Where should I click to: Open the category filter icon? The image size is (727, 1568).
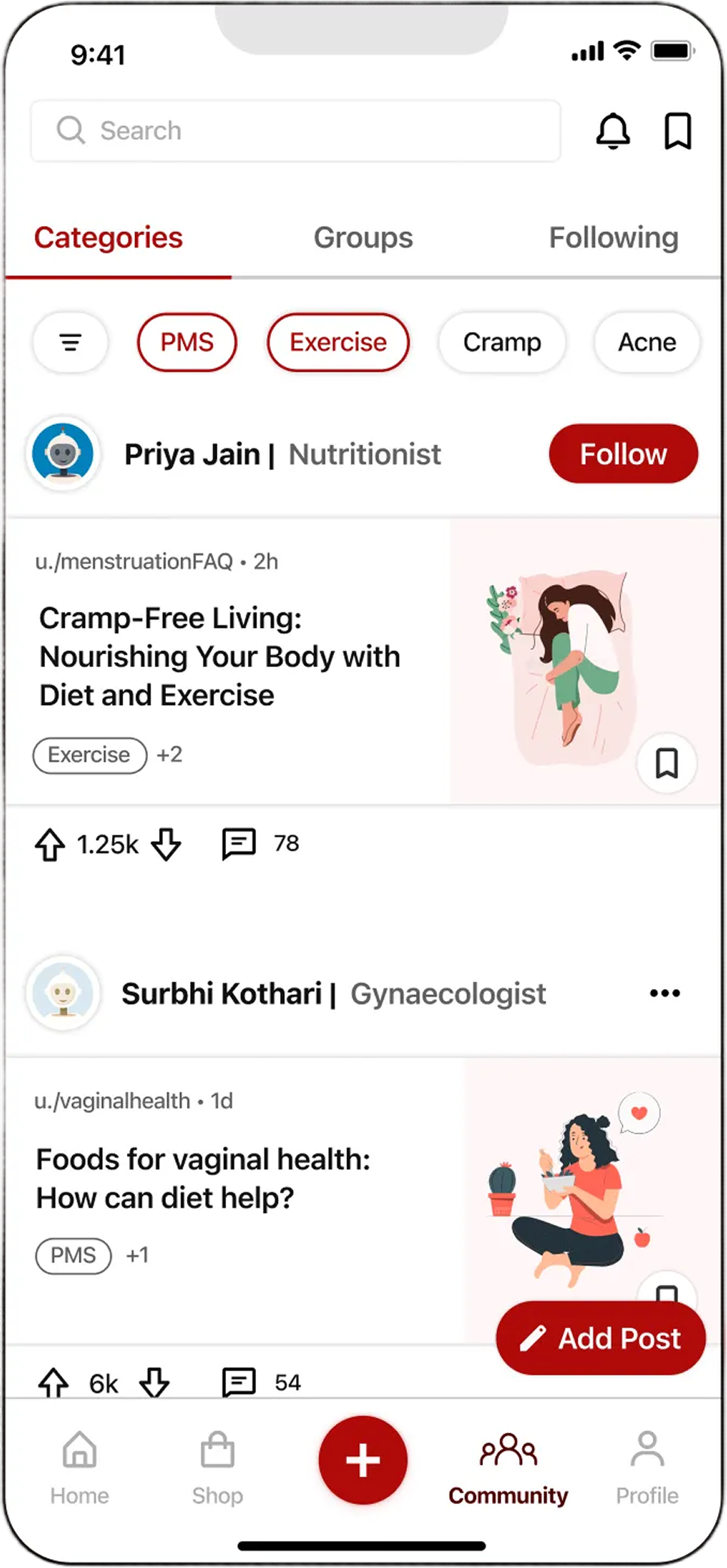click(x=71, y=342)
